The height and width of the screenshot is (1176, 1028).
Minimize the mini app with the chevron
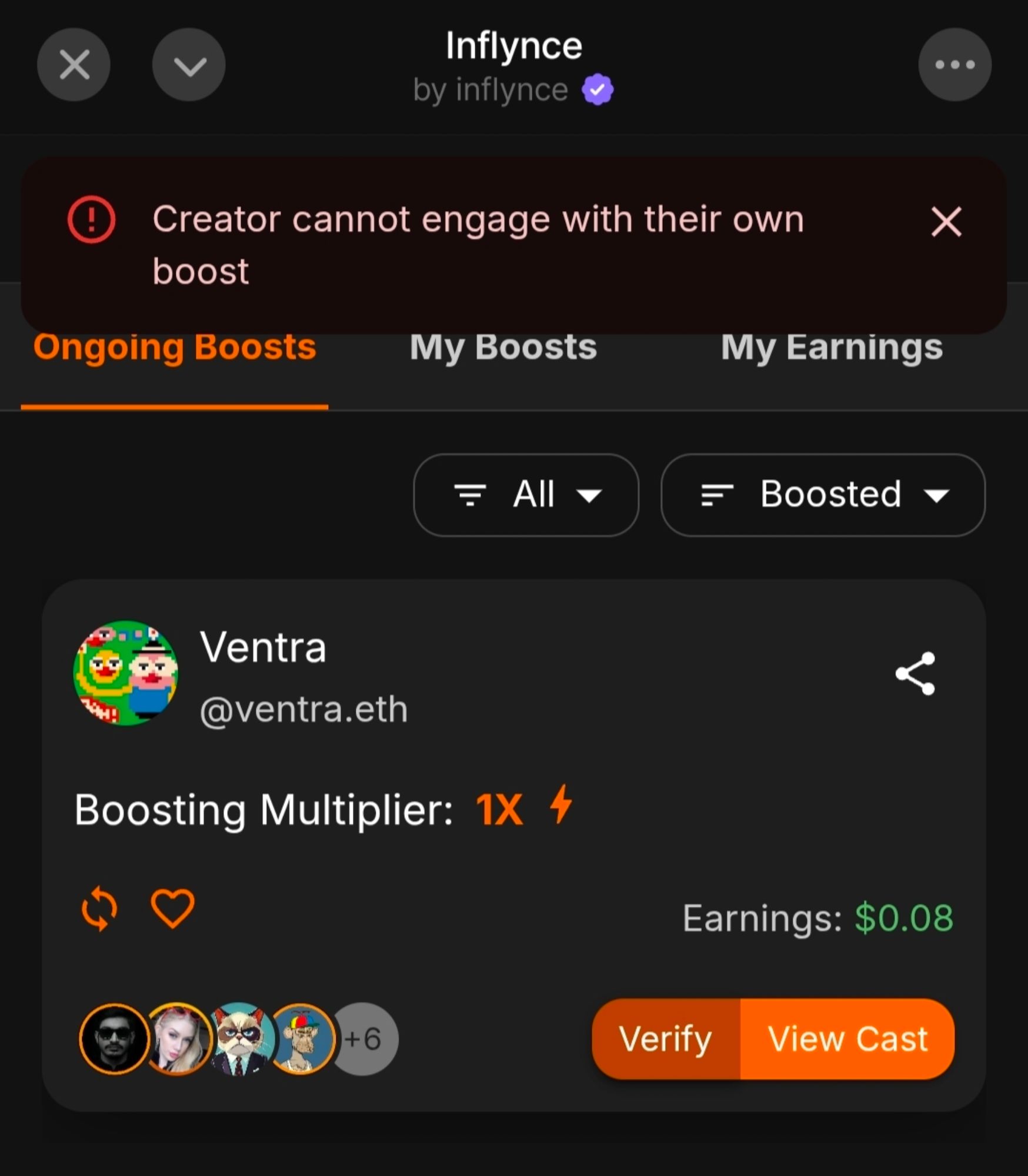click(189, 65)
